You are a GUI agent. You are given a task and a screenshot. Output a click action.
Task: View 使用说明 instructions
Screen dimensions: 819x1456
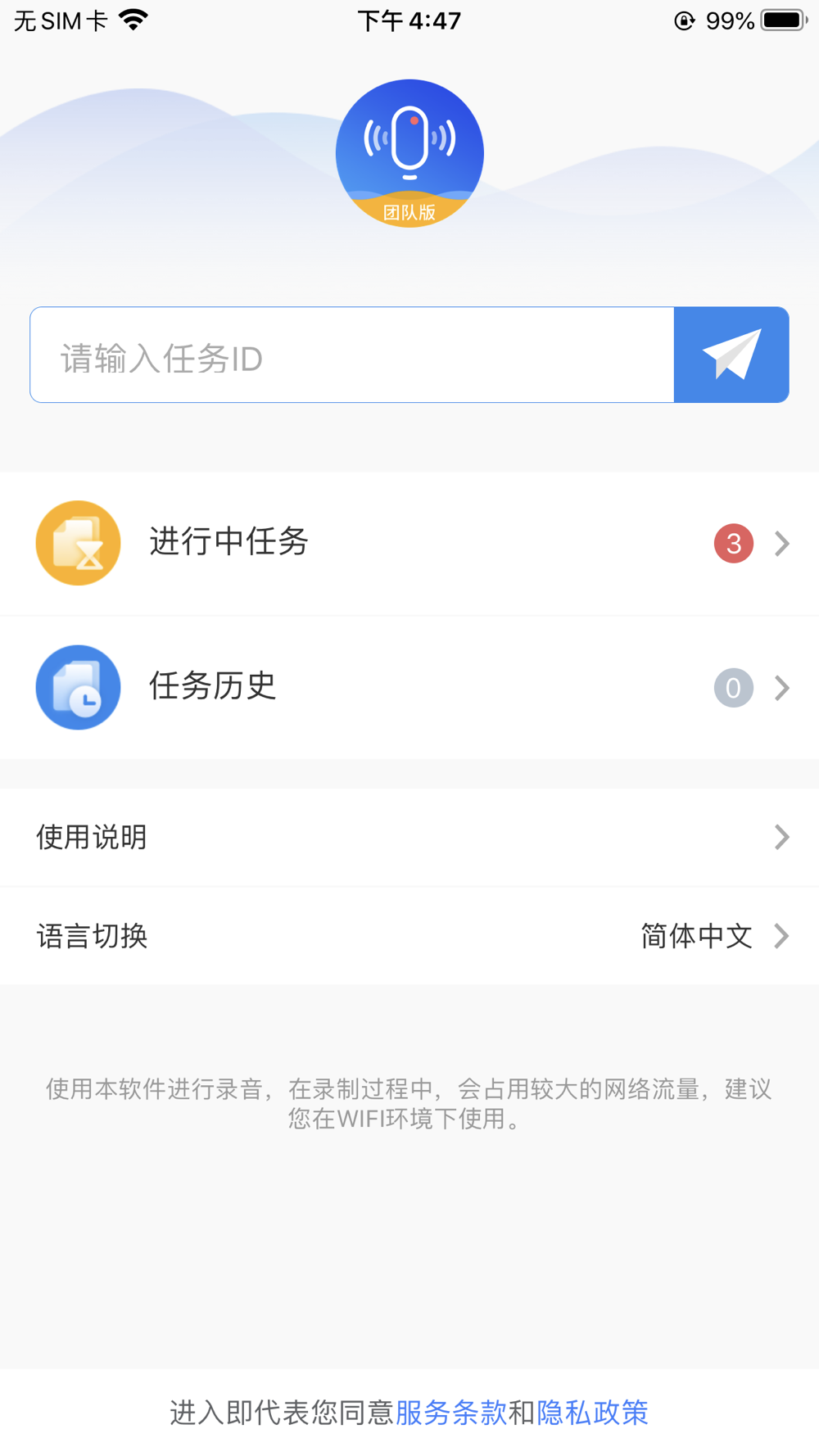click(x=409, y=837)
